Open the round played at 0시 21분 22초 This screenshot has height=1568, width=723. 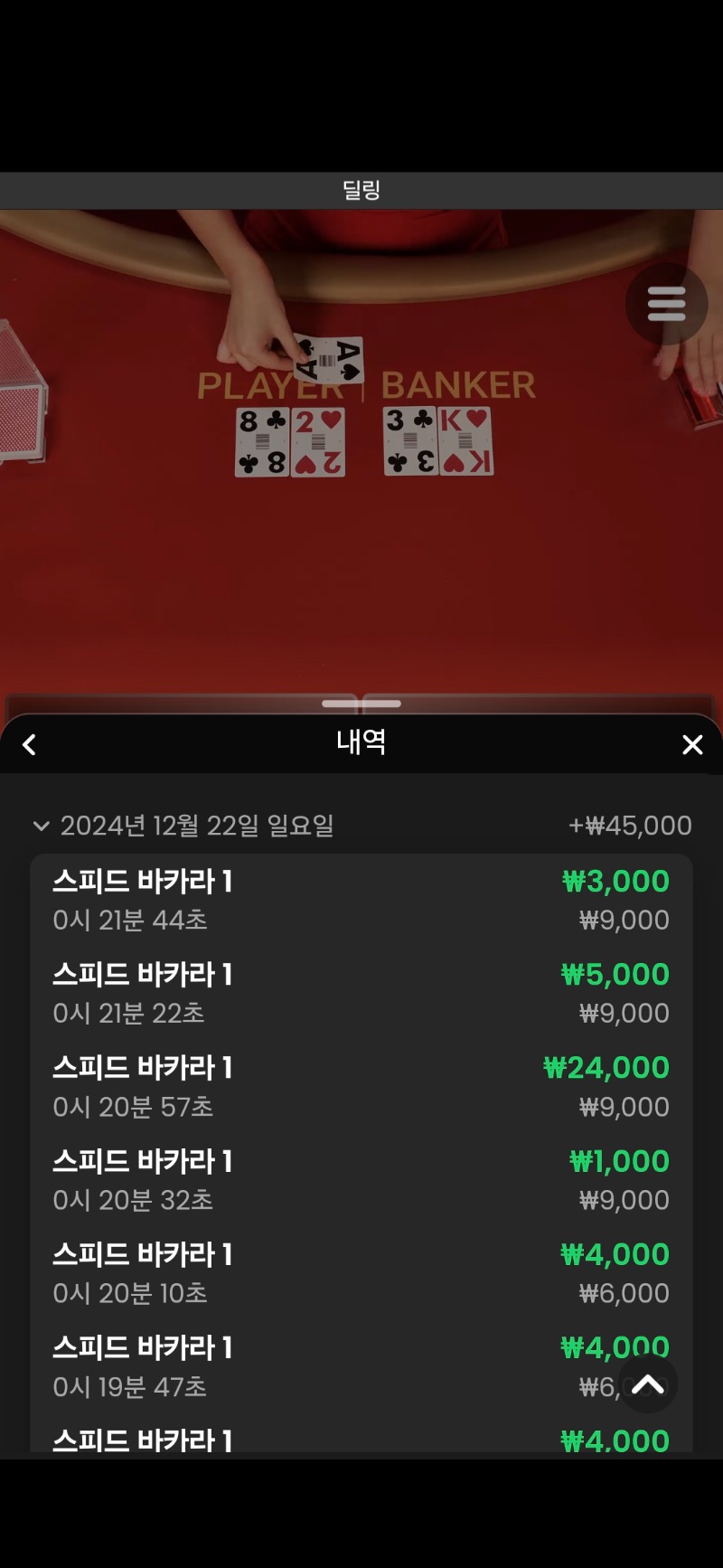[361, 994]
